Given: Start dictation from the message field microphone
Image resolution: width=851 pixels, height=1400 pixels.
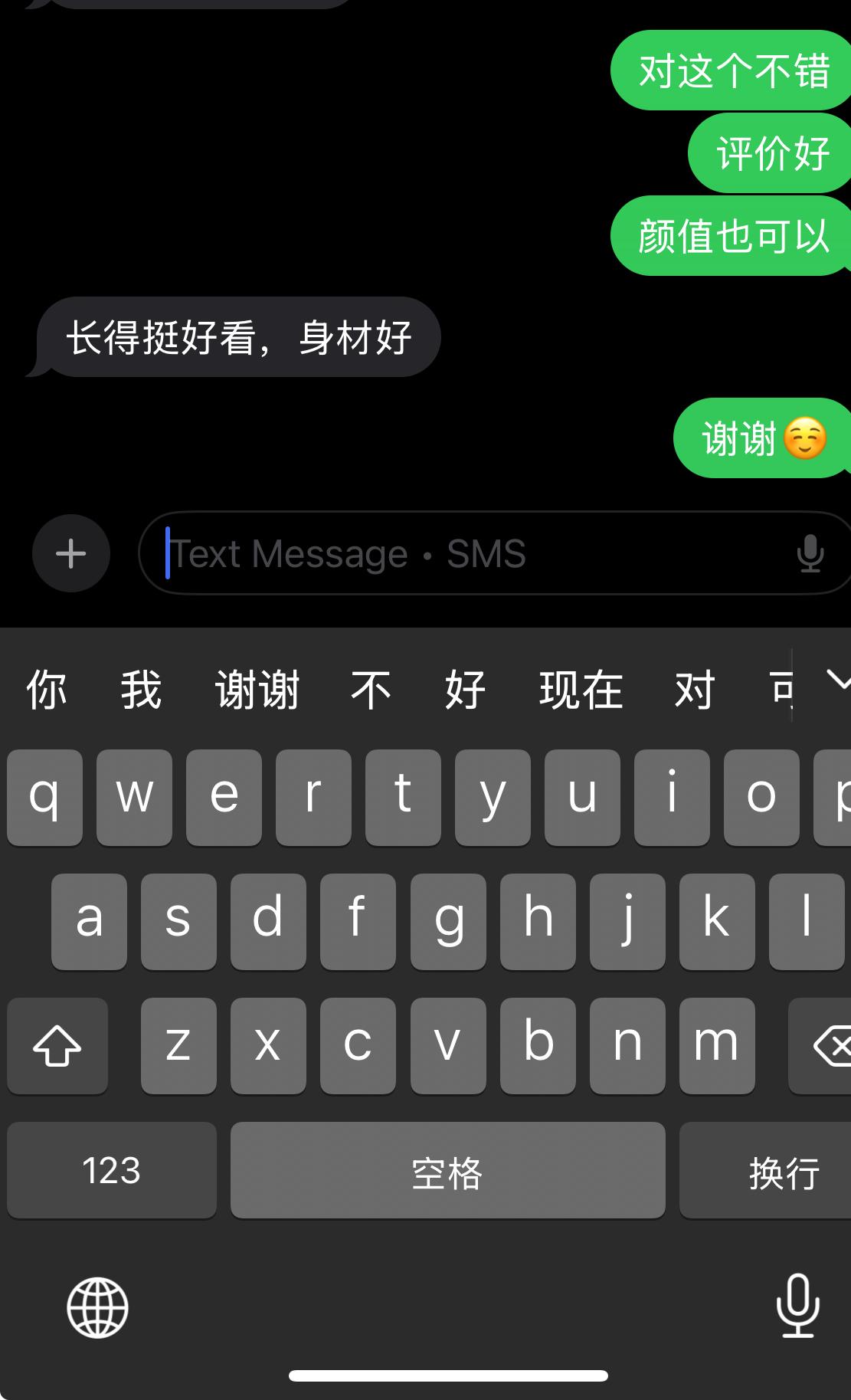Looking at the screenshot, I should pyautogui.click(x=810, y=553).
